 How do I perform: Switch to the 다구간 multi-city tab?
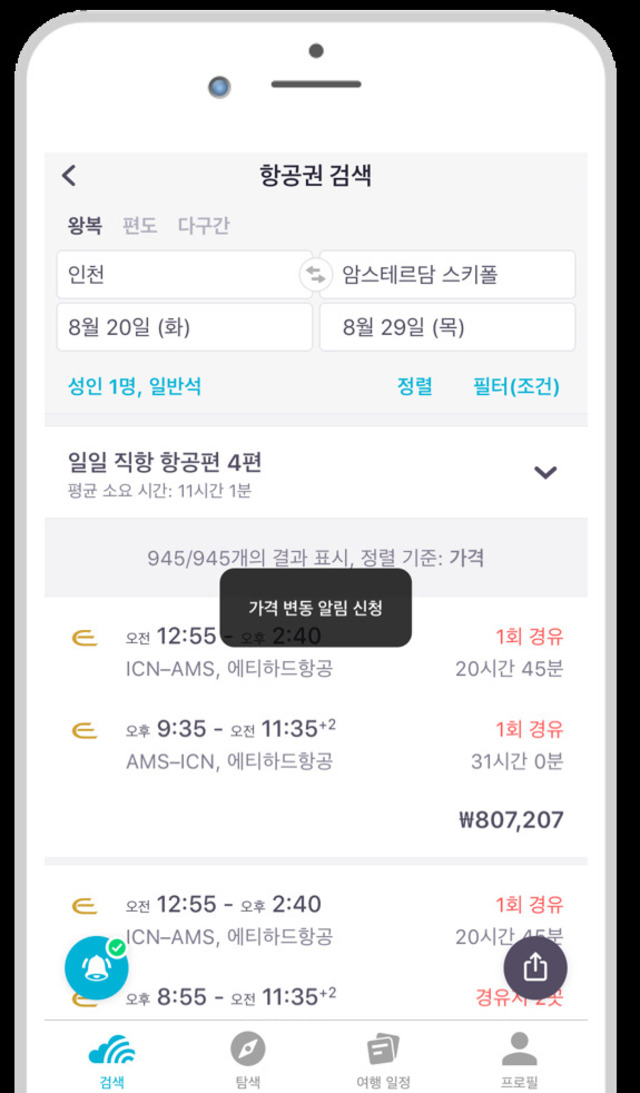click(203, 225)
